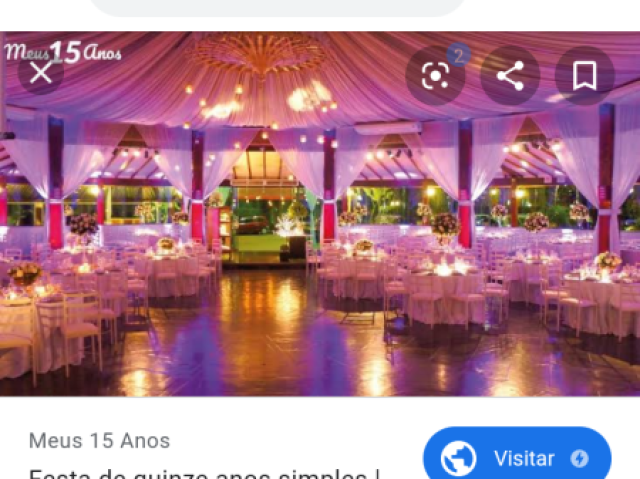The width and height of the screenshot is (640, 479).
Task: Close the image viewer
Action: 41,72
